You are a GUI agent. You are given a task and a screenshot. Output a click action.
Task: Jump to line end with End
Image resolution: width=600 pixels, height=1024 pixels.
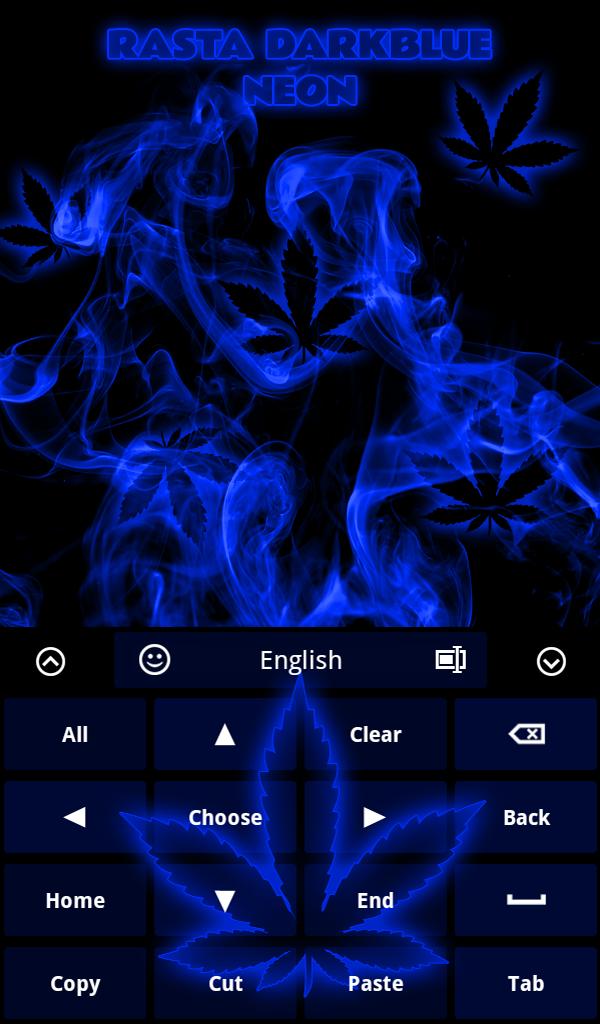pyautogui.click(x=375, y=900)
